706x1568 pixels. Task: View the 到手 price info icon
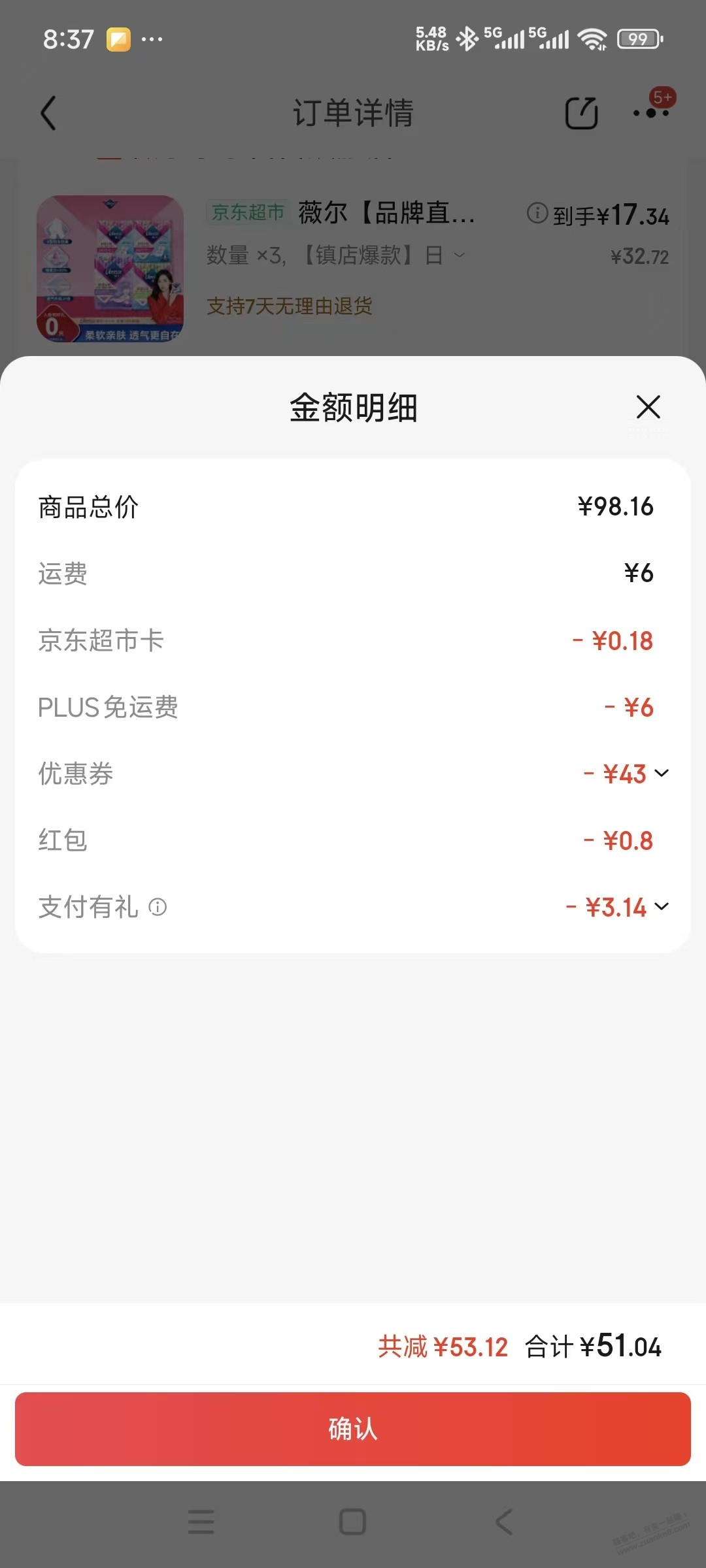(537, 213)
